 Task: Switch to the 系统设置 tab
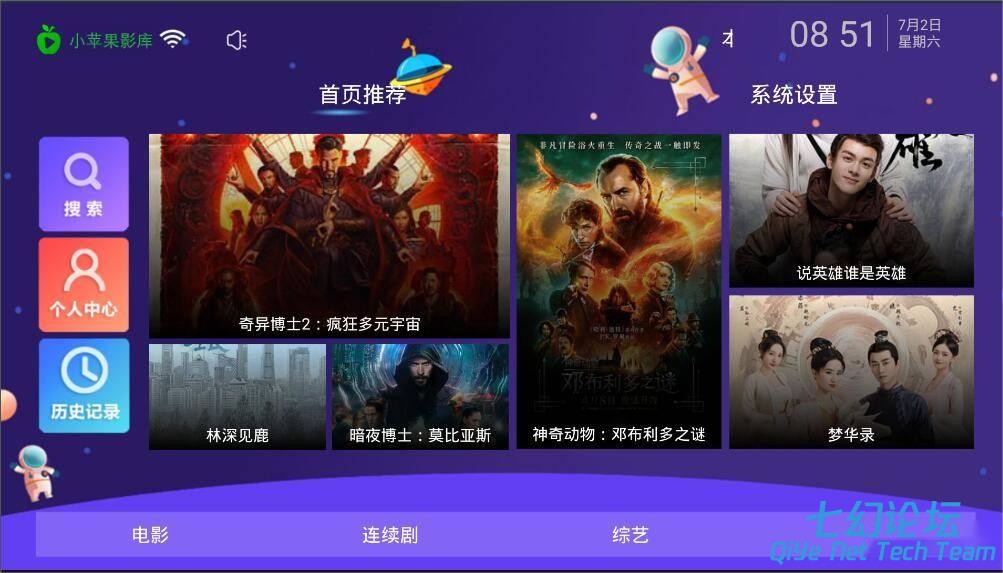pos(793,95)
